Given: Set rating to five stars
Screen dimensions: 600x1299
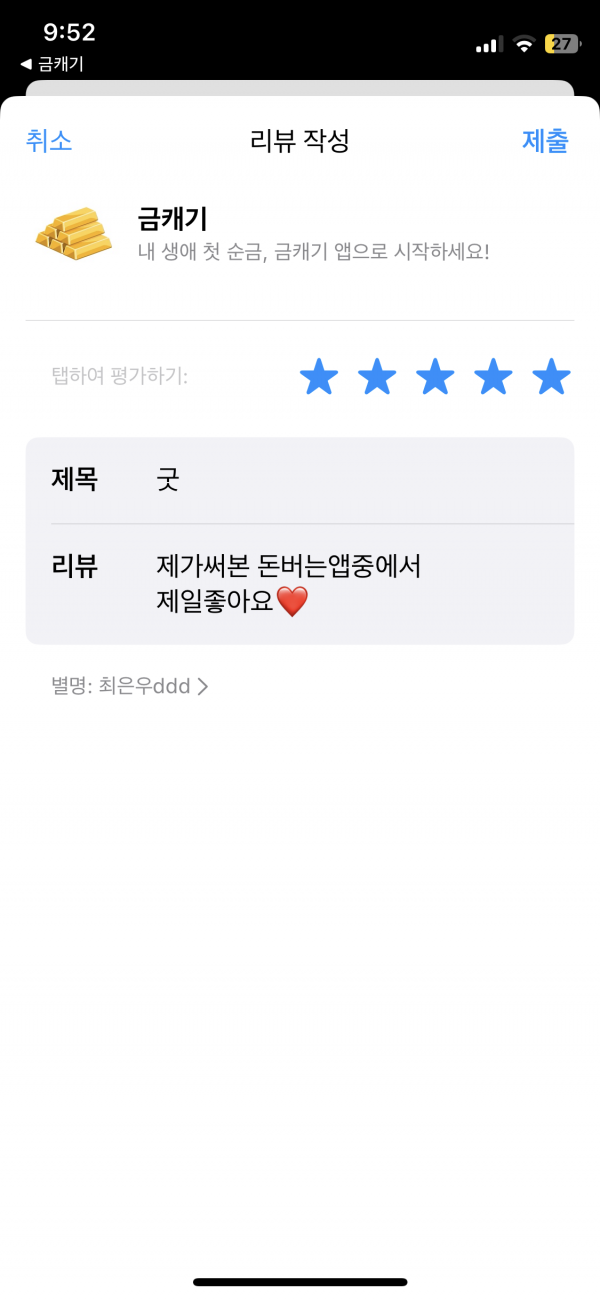Looking at the screenshot, I should (x=551, y=378).
